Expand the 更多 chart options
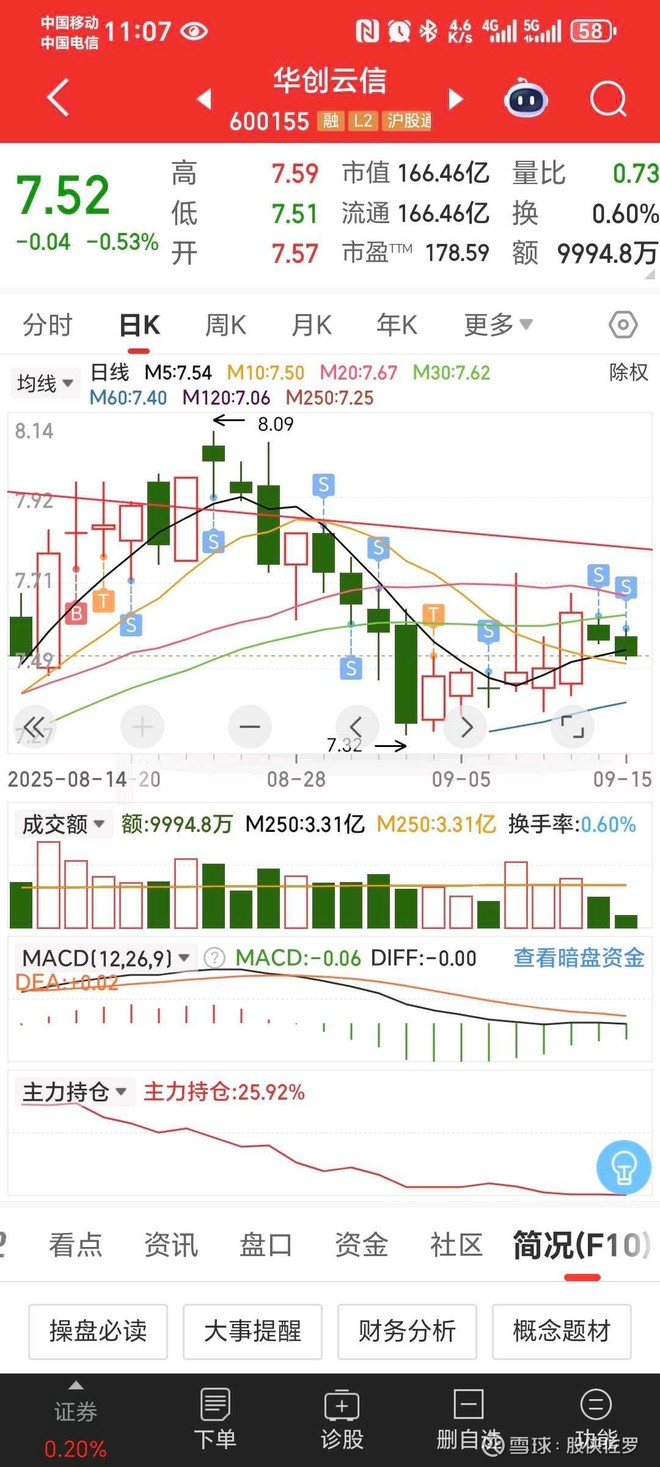Screen dimensions: 660x1467 (498, 325)
